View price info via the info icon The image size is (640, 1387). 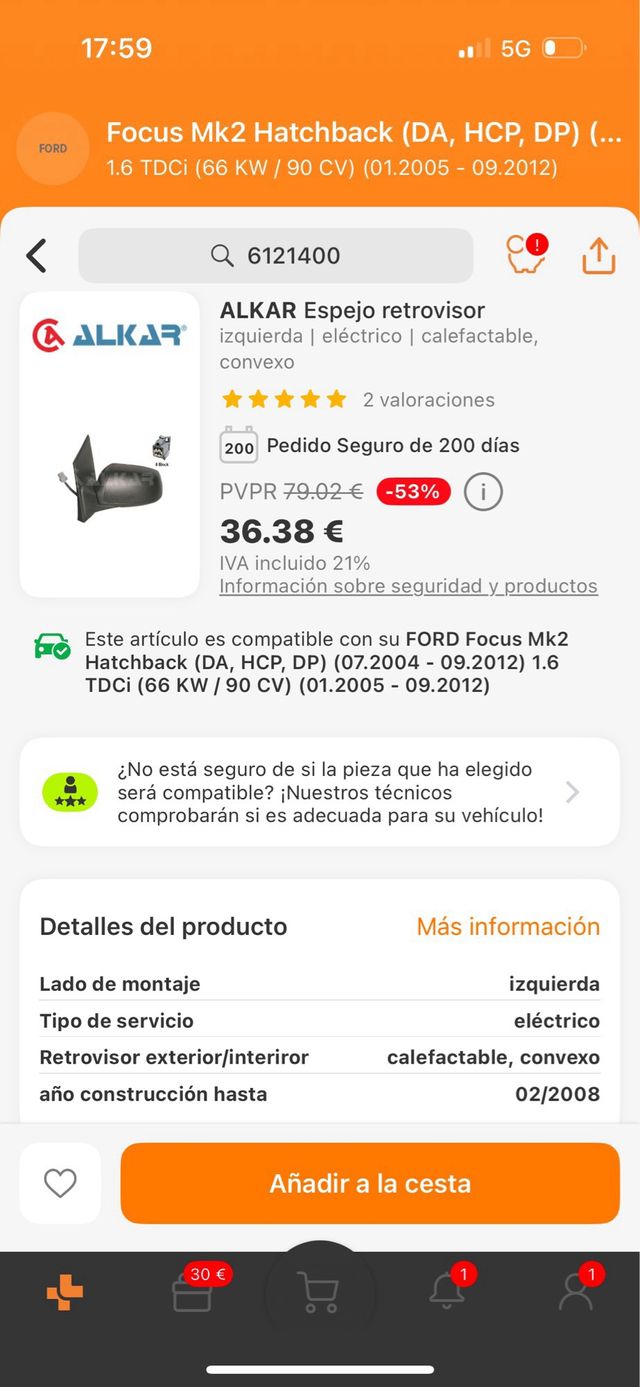[483, 491]
